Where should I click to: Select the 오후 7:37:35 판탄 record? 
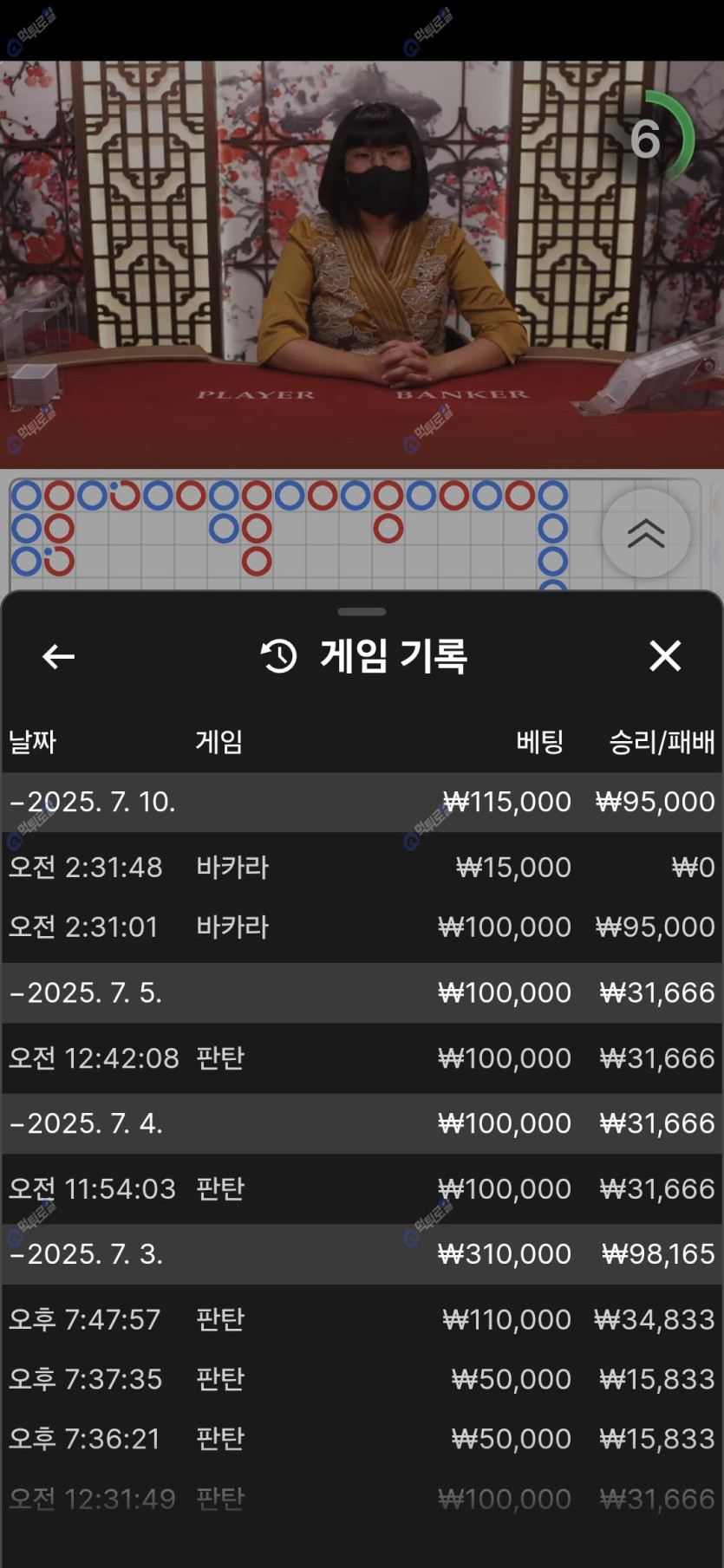pos(362,1379)
